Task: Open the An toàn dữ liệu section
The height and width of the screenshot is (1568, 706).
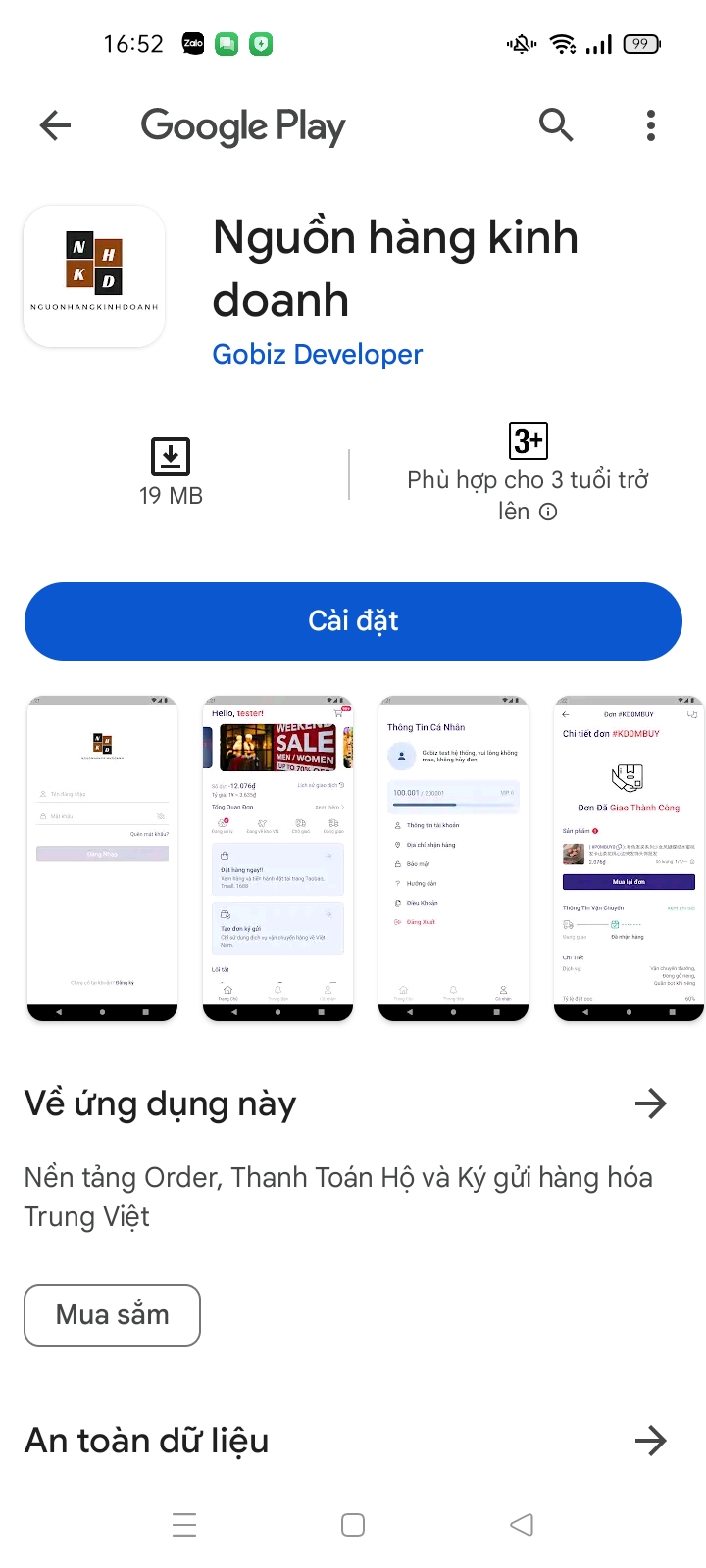Action: [x=650, y=1441]
